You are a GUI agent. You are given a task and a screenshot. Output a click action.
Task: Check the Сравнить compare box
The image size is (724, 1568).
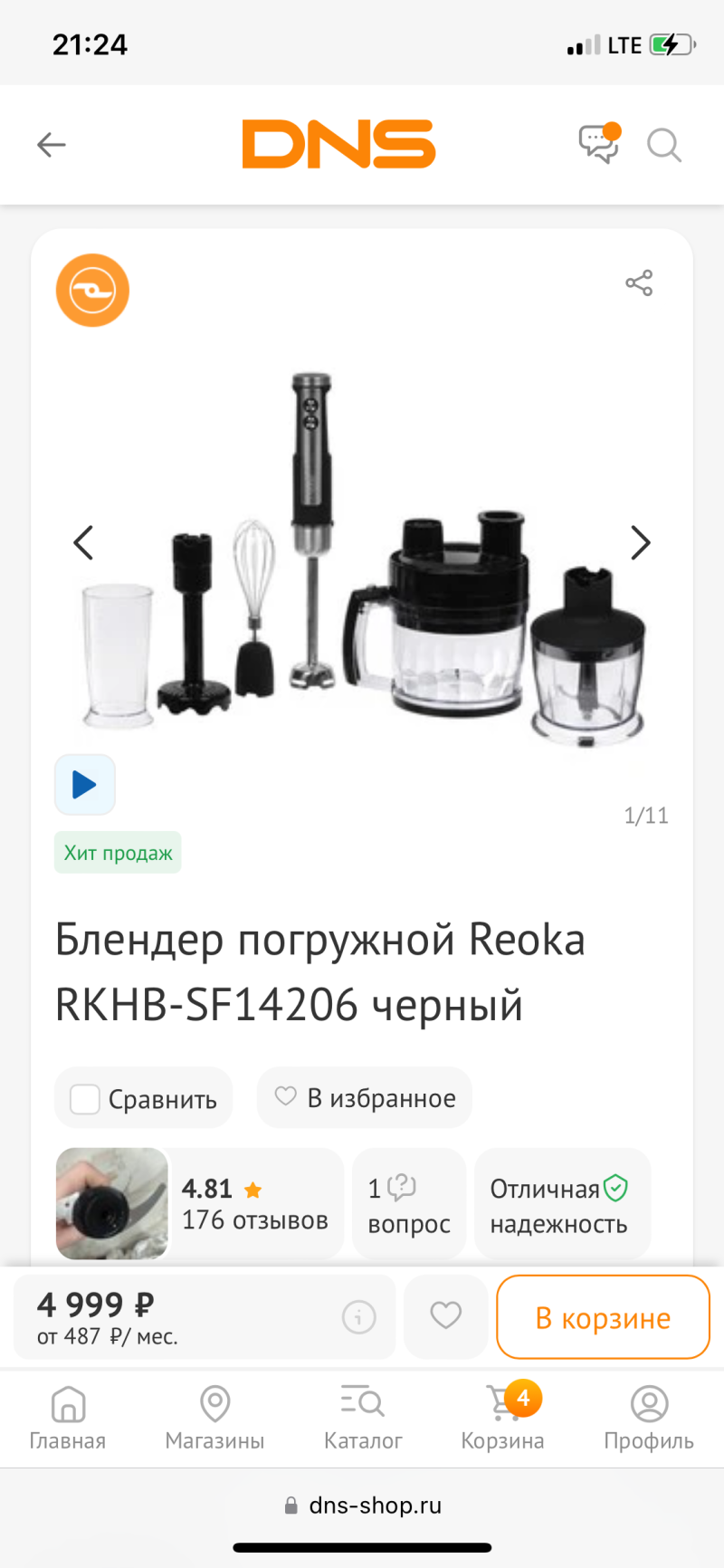85,1099
